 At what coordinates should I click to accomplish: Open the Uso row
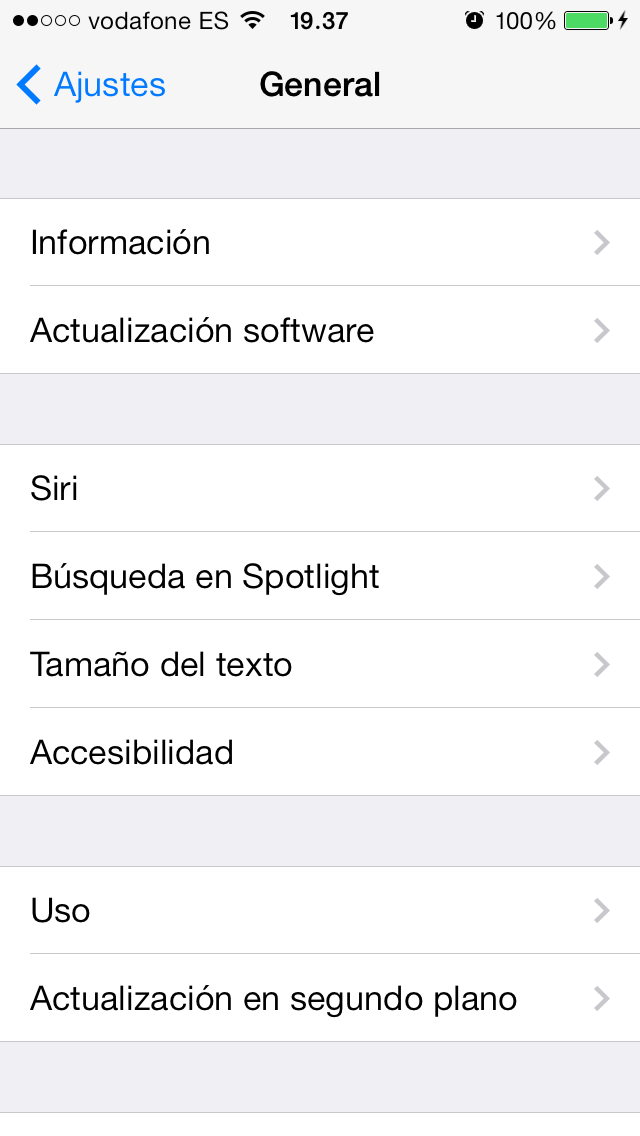320,911
